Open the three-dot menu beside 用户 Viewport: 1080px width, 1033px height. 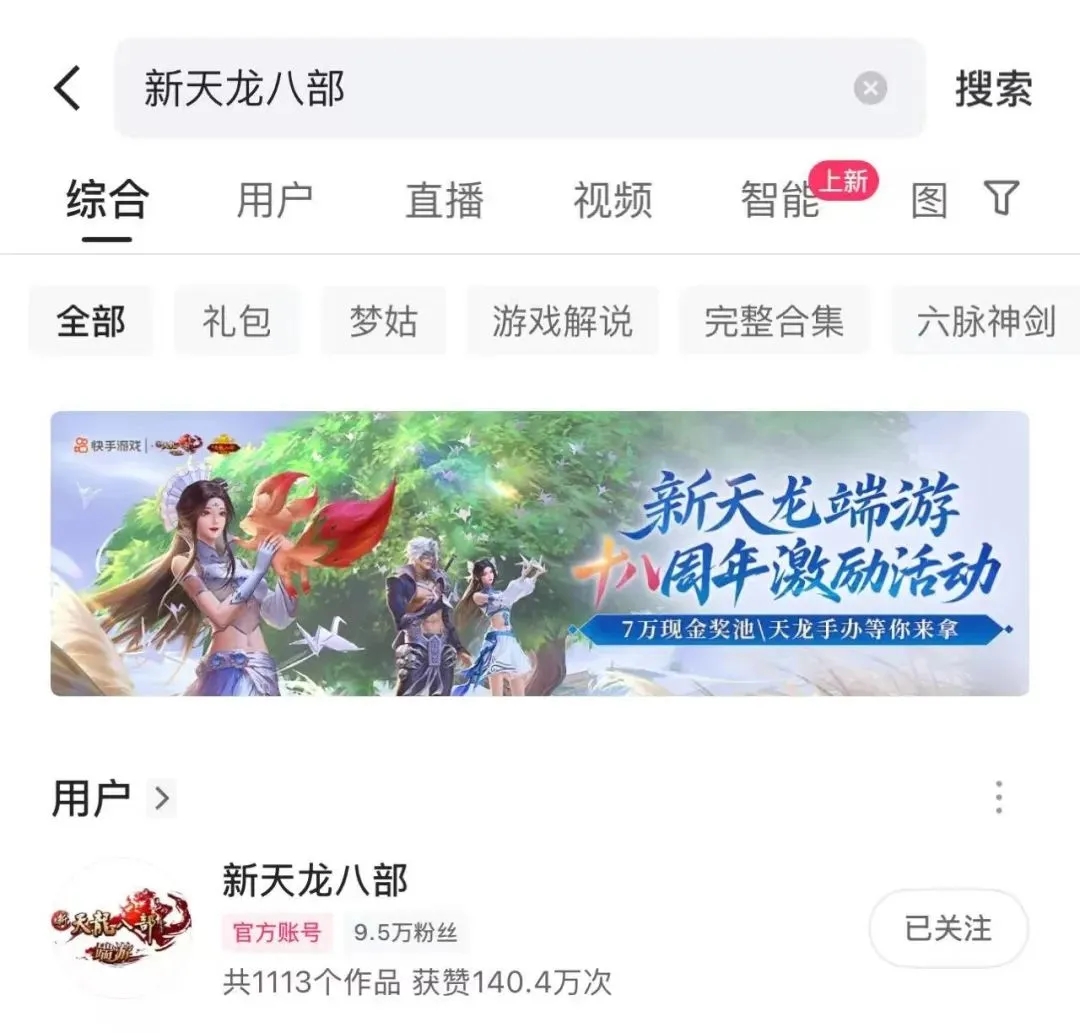coord(998,798)
